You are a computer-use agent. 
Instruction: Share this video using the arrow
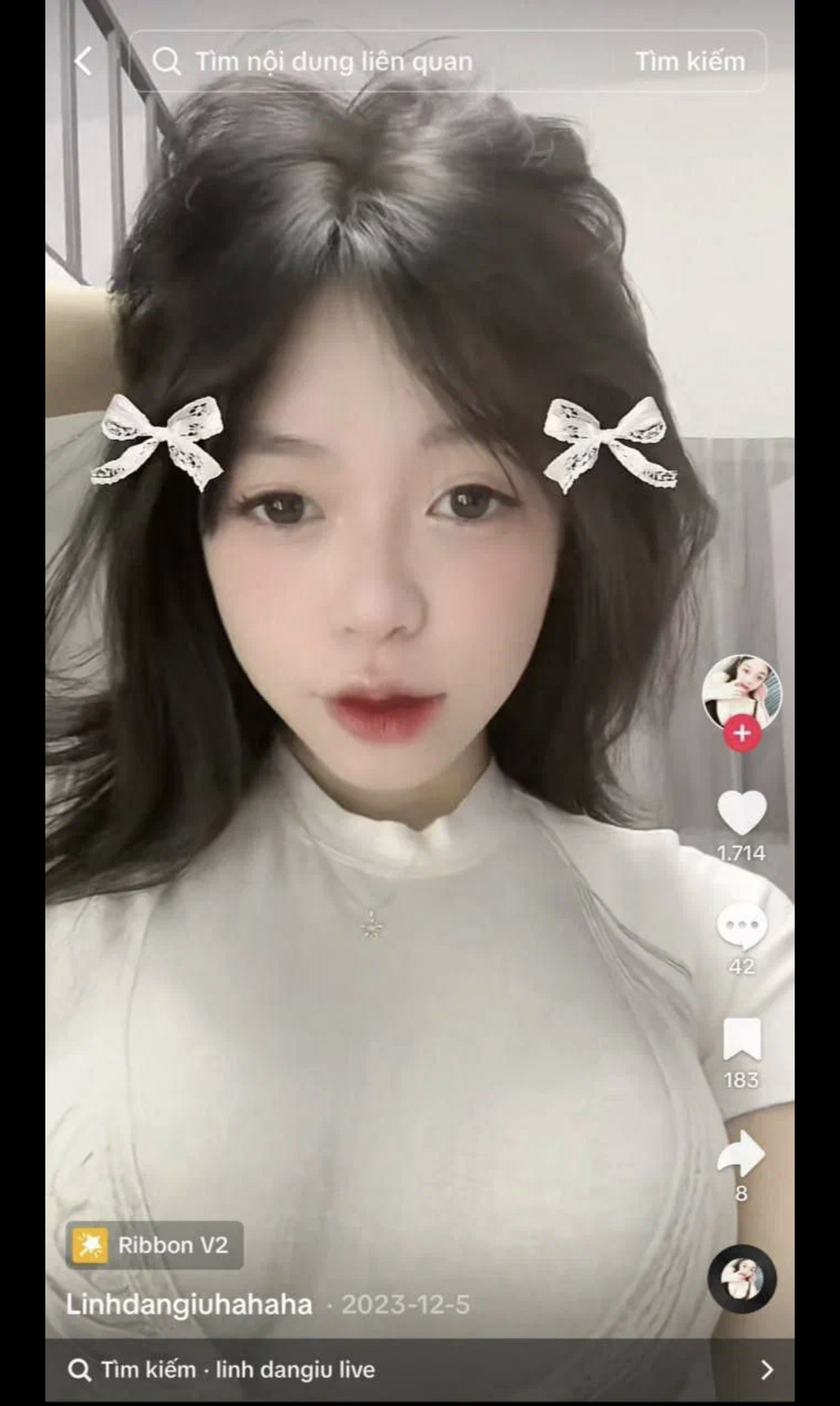[x=741, y=1153]
